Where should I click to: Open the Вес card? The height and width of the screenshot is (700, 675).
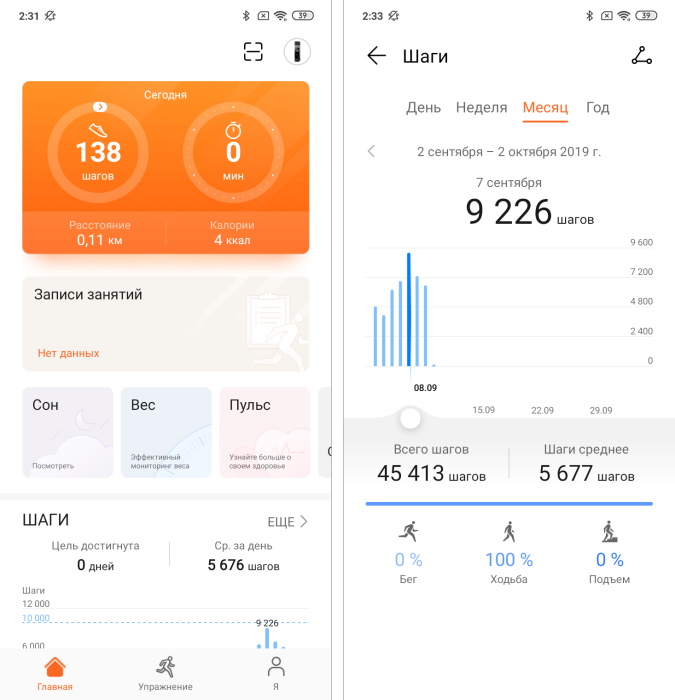pyautogui.click(x=166, y=432)
